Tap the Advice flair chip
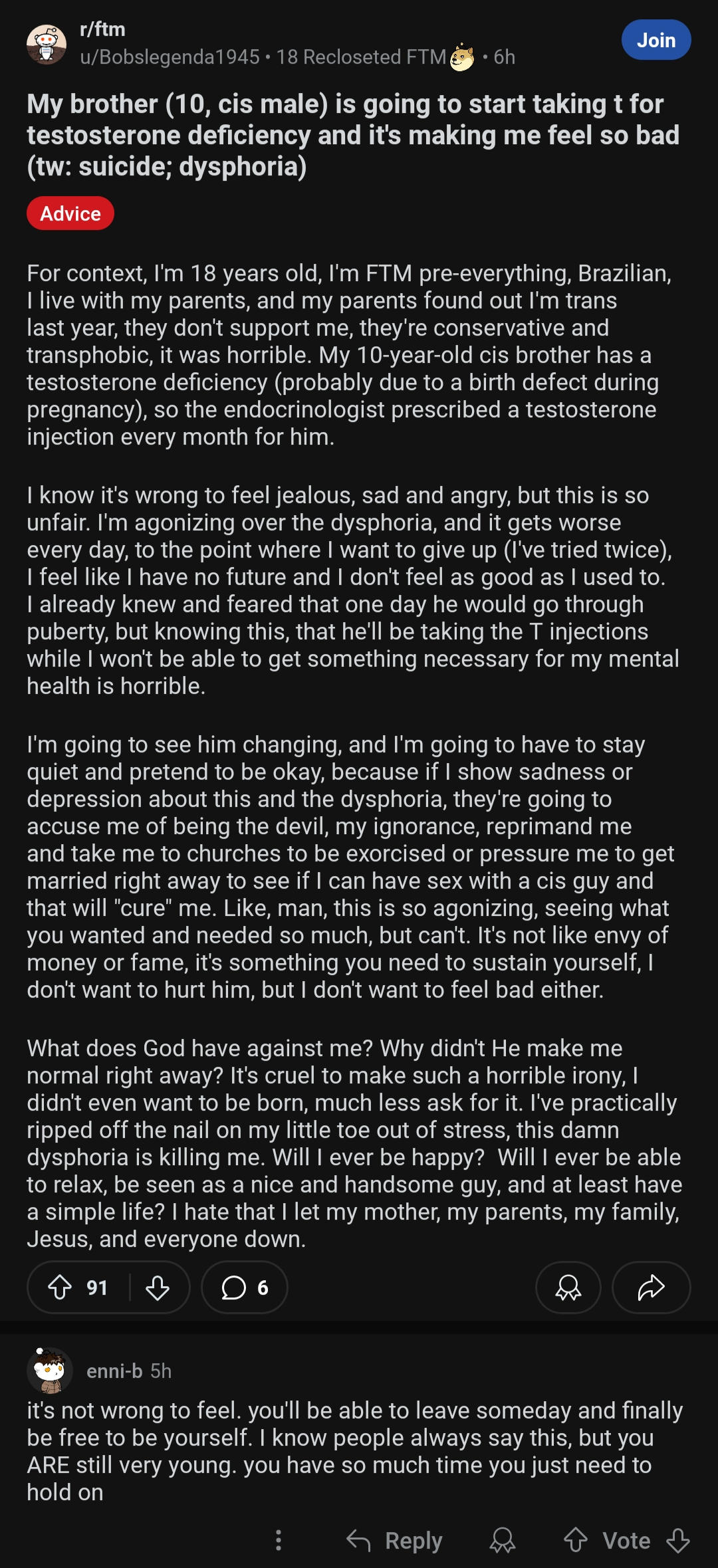 70,213
